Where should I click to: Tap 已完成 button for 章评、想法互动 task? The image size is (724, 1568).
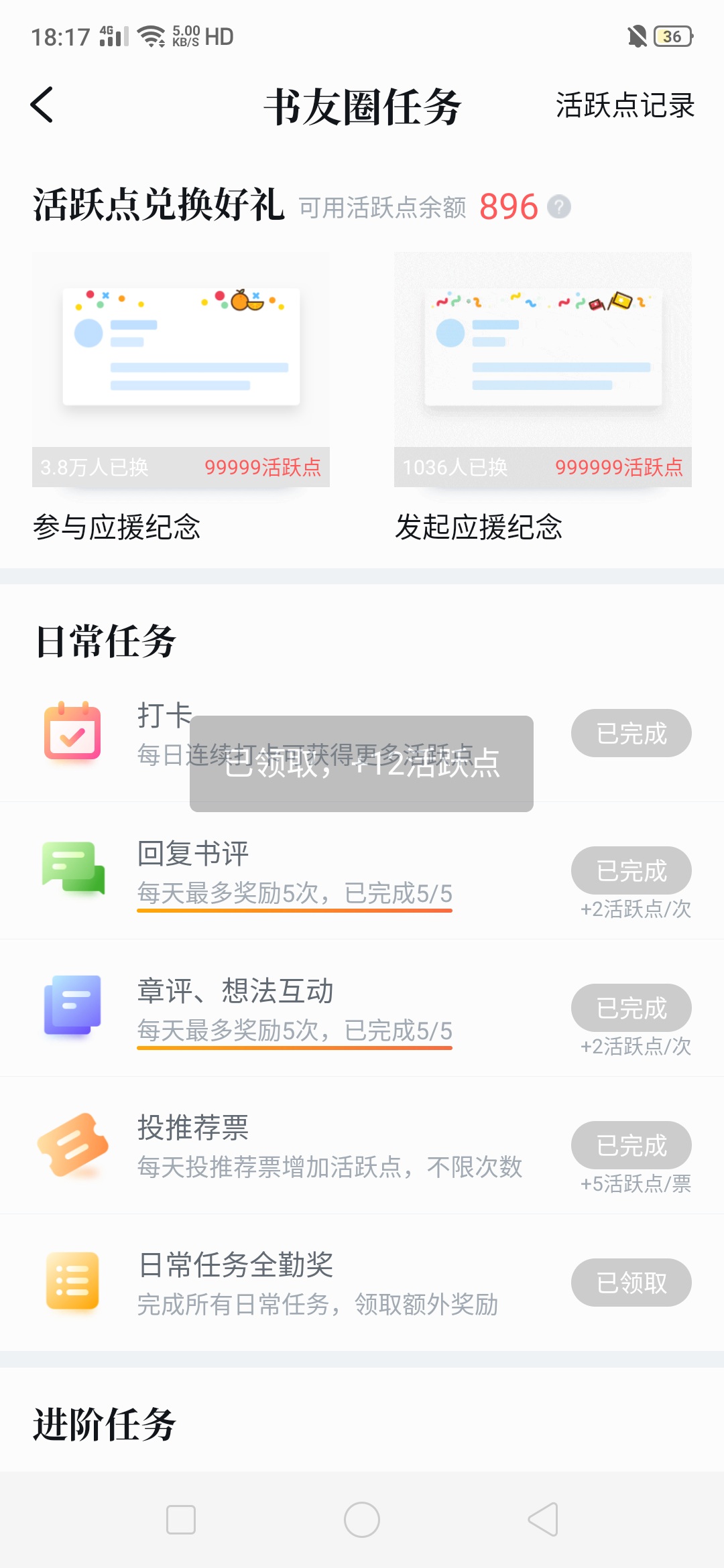point(631,1008)
